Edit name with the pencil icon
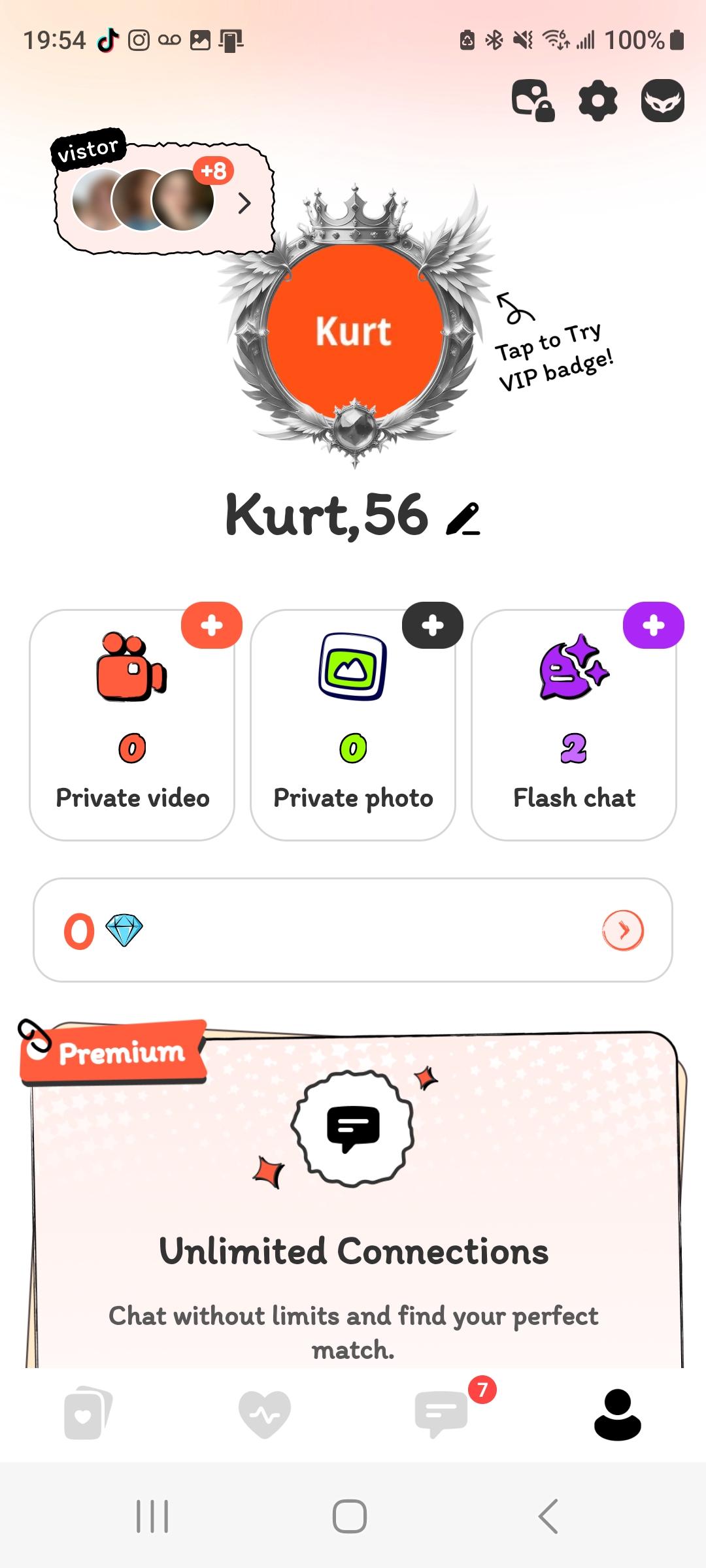This screenshot has width=706, height=1568. coord(463,519)
